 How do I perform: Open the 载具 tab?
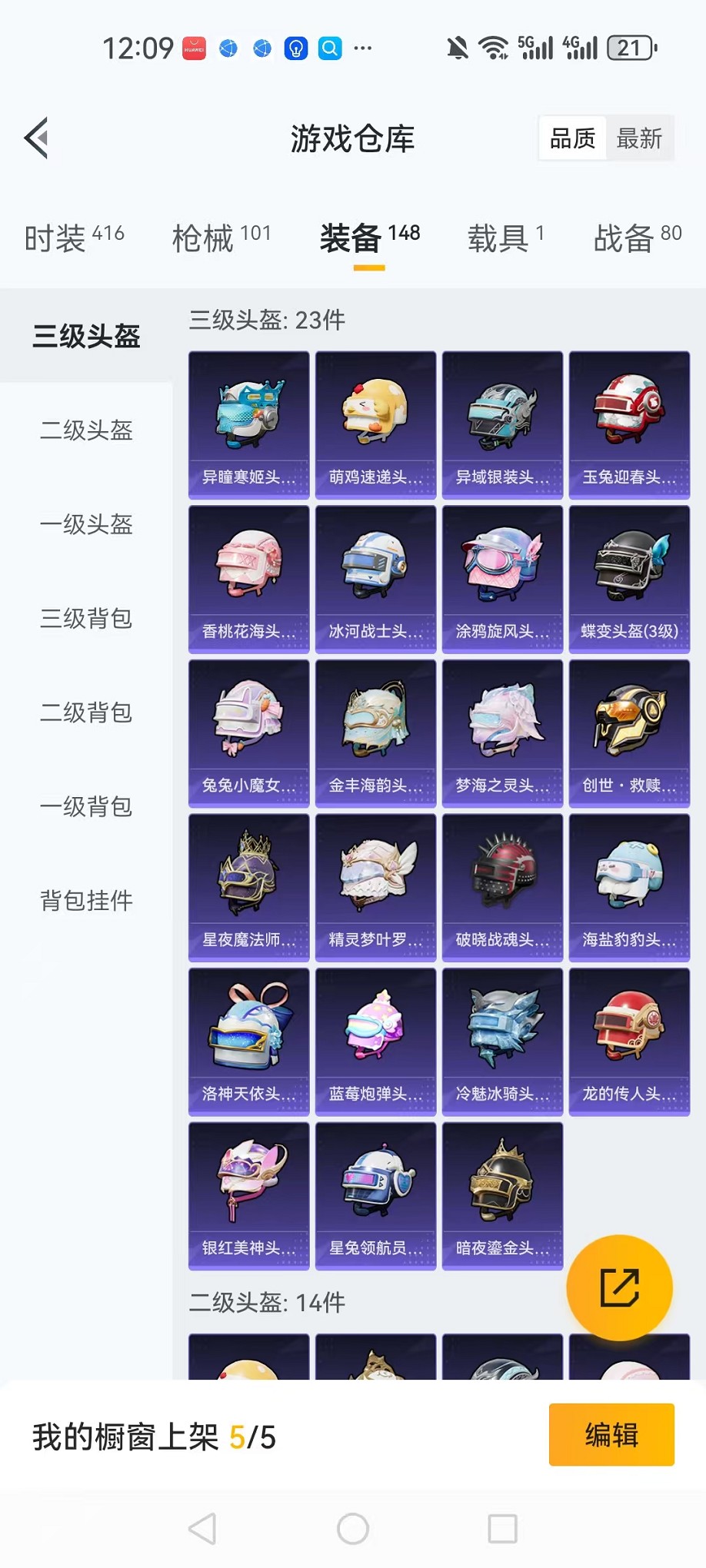[x=505, y=238]
